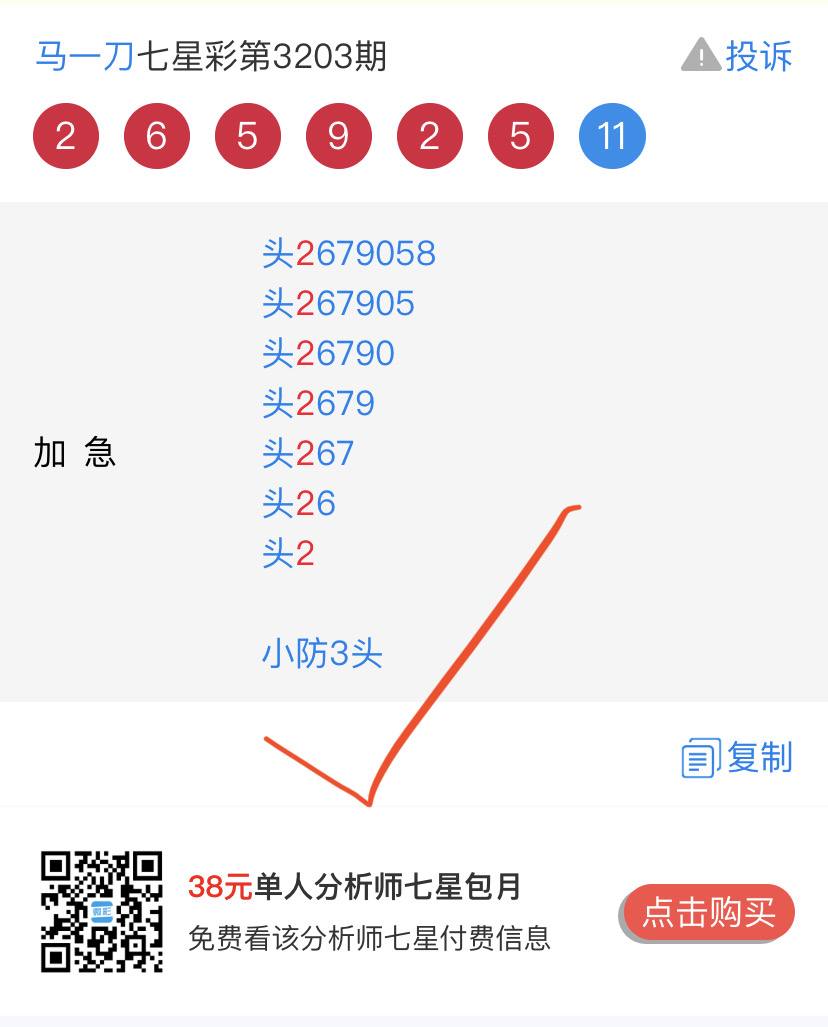
Task: Open the 马一刀 analyst profile link
Action: (x=84, y=57)
